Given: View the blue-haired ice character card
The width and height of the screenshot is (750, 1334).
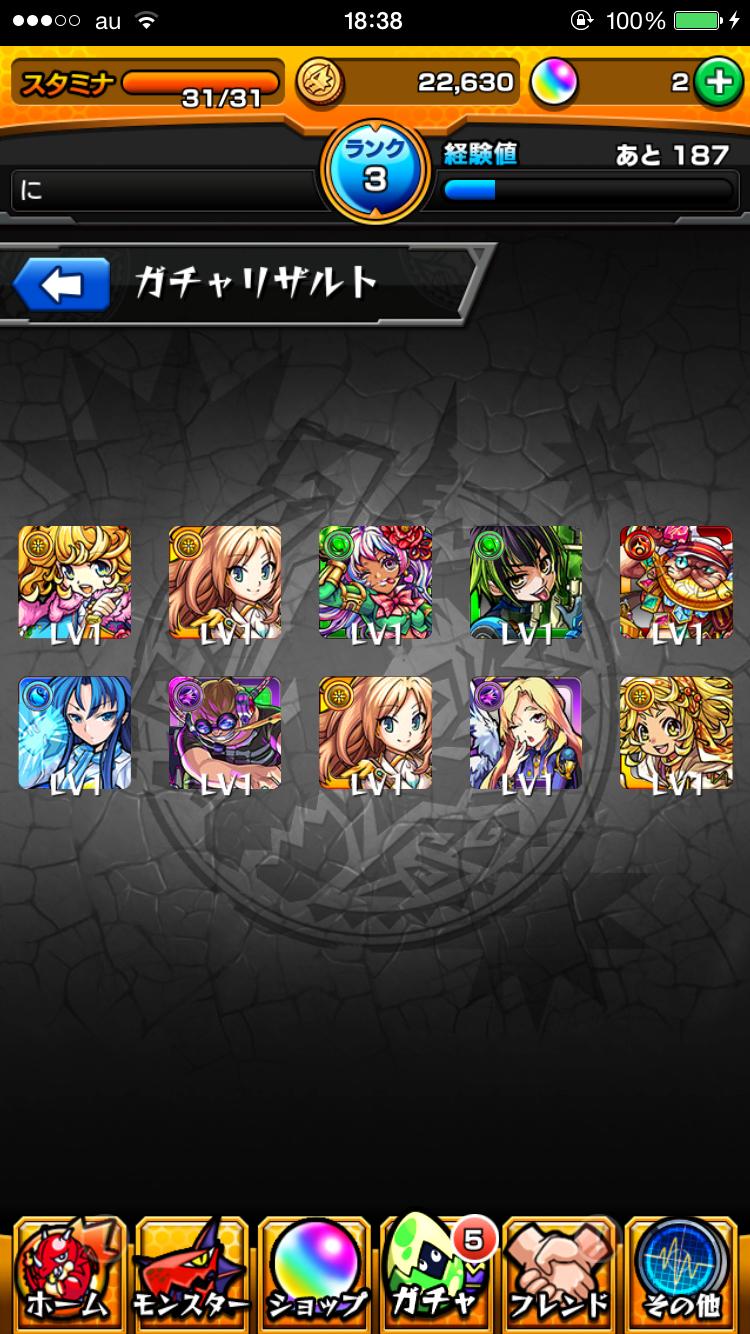Looking at the screenshot, I should pos(75,733).
